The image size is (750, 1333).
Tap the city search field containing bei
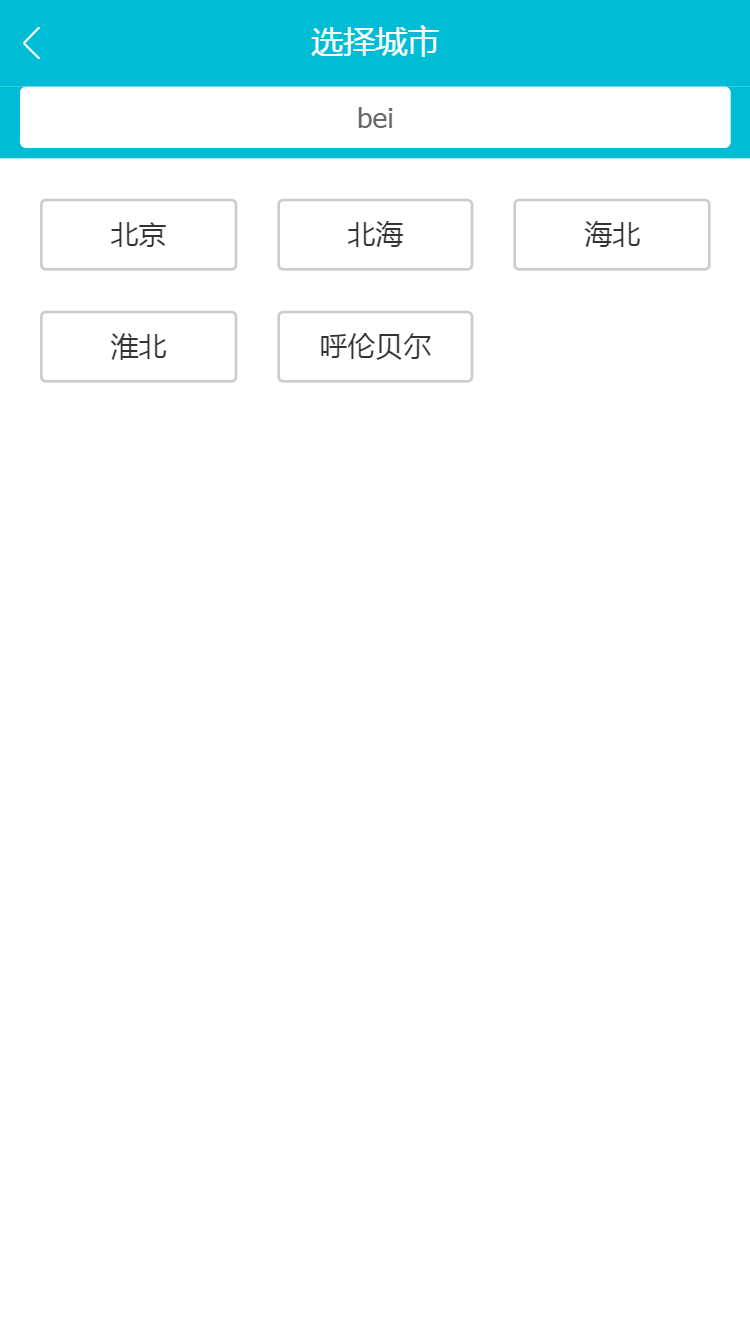point(375,118)
